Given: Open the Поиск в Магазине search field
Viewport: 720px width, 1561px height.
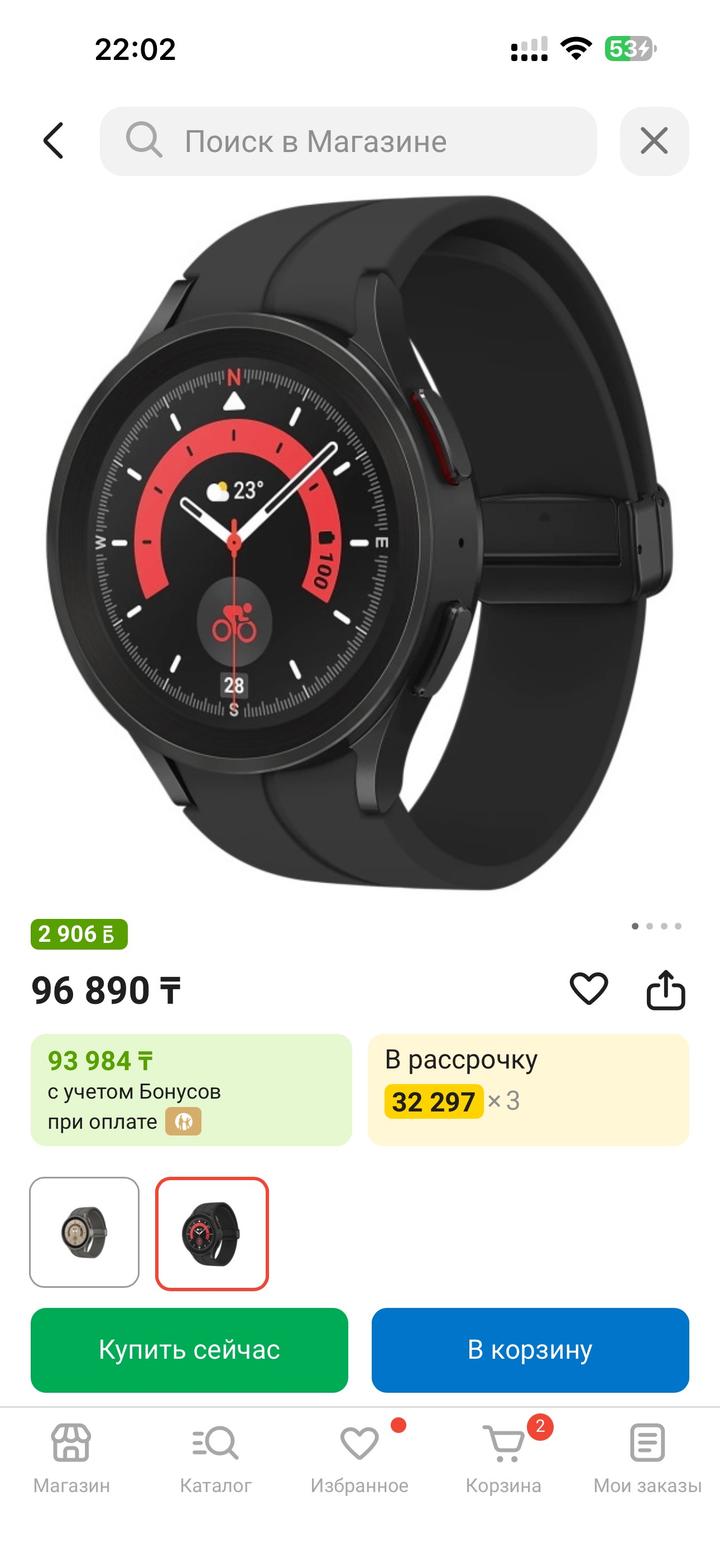Looking at the screenshot, I should [x=348, y=141].
